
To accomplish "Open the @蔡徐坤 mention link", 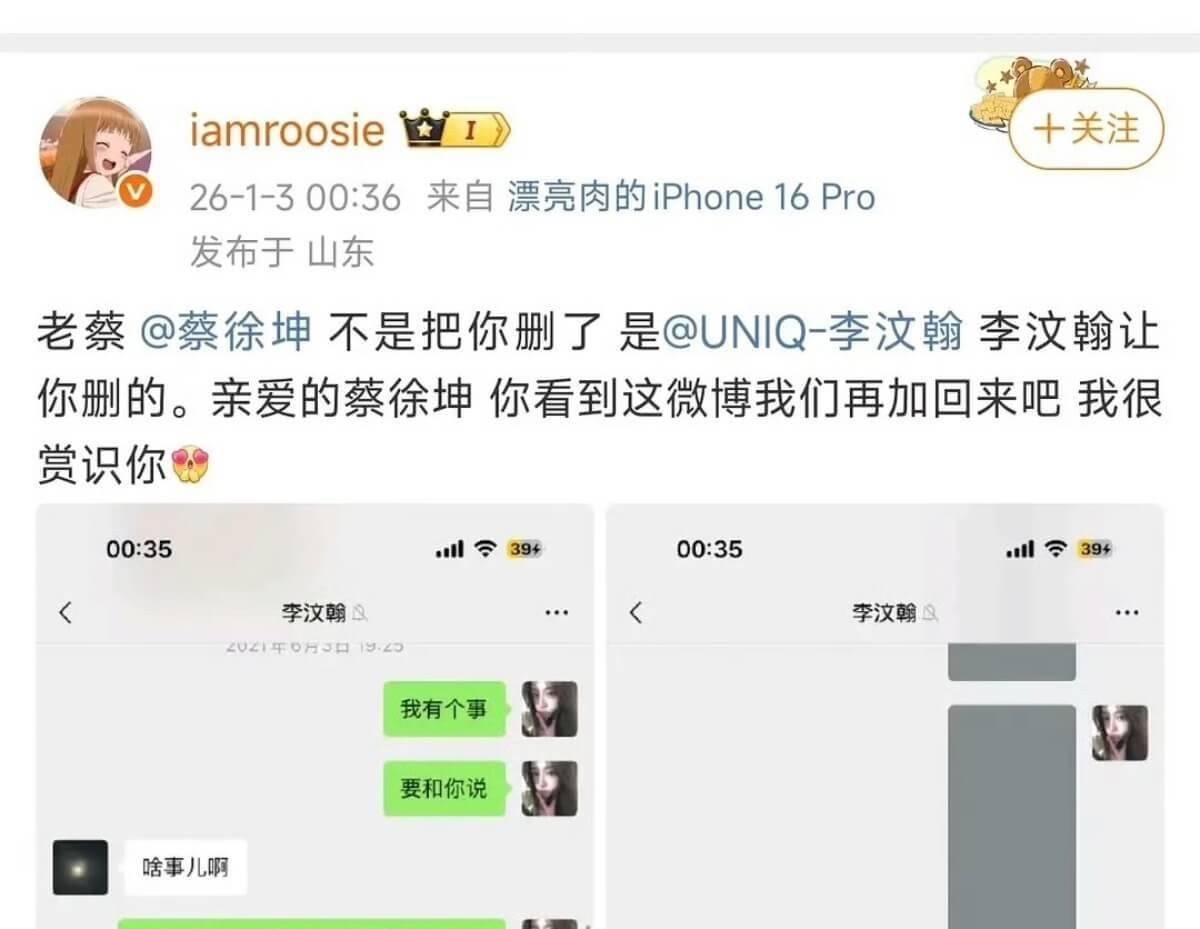I will [226, 334].
